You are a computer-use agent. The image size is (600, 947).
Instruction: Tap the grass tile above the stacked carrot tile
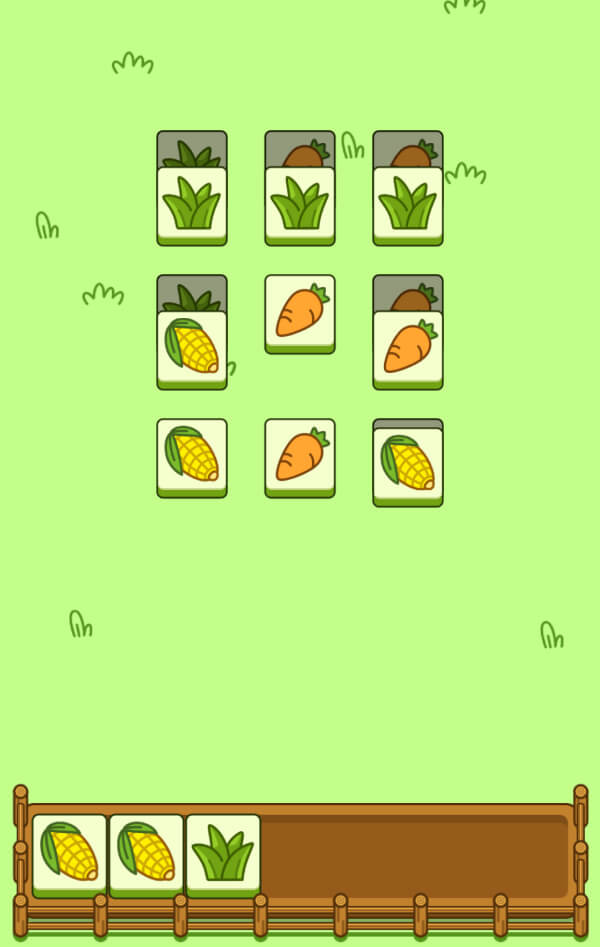click(x=408, y=205)
